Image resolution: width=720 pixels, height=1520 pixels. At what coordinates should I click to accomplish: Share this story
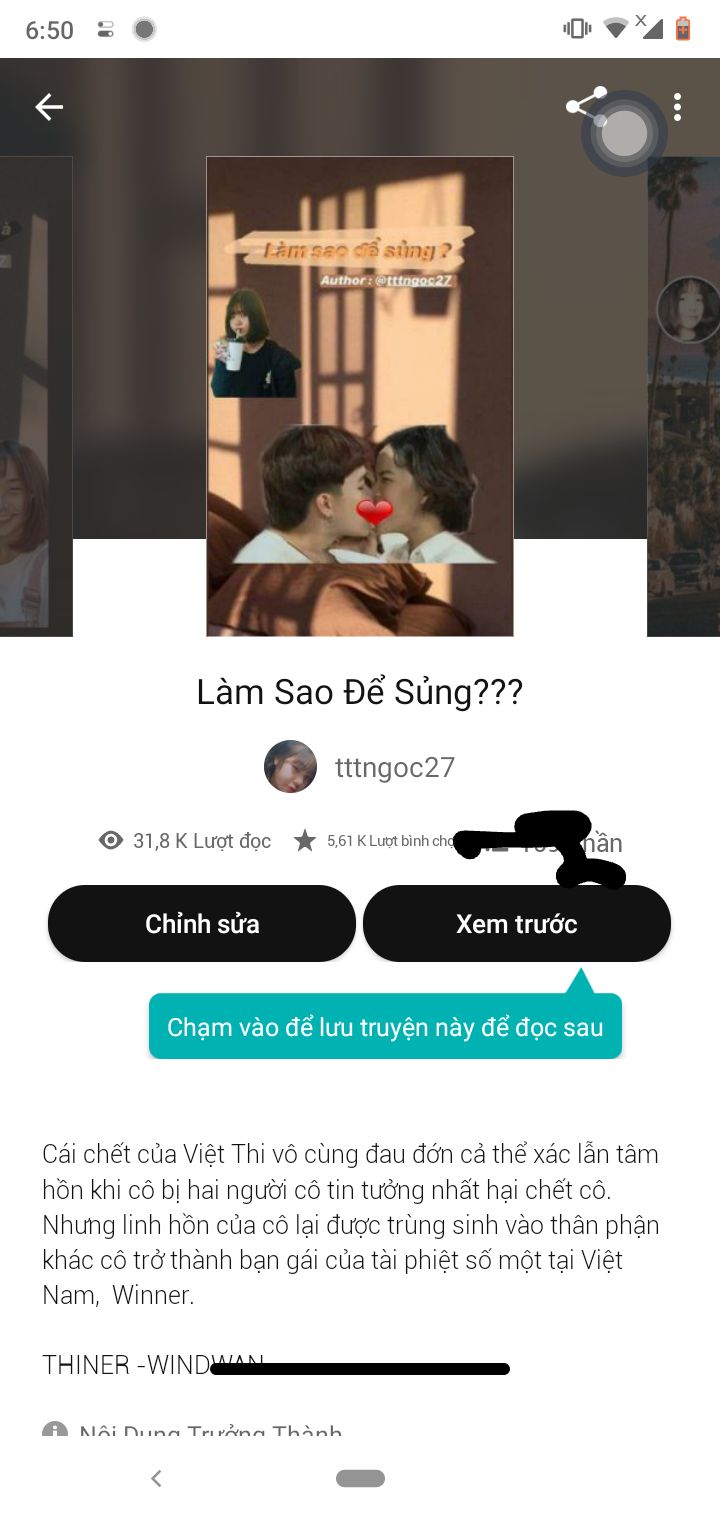pos(584,106)
